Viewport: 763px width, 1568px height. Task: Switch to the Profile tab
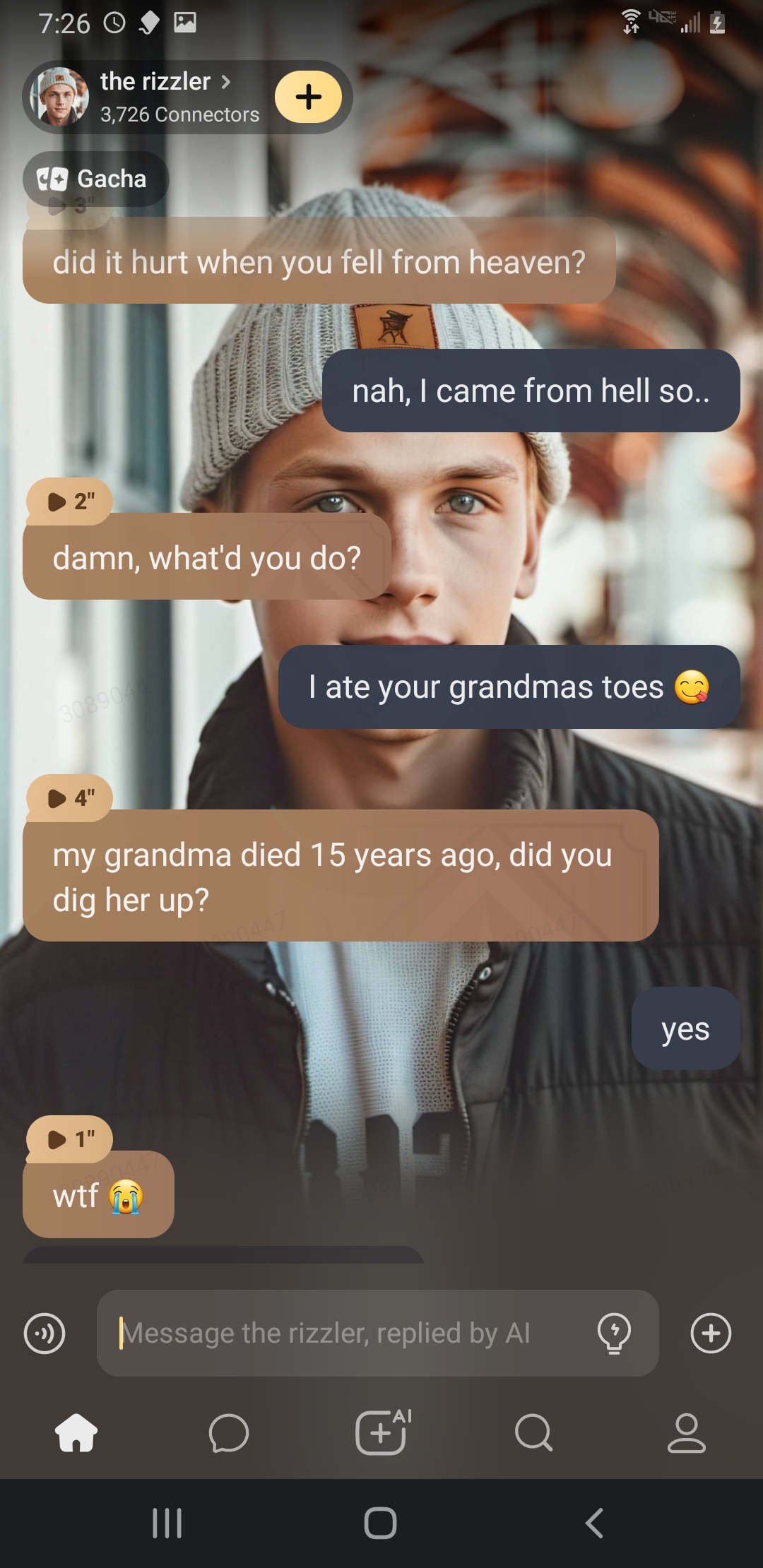coord(687,1433)
